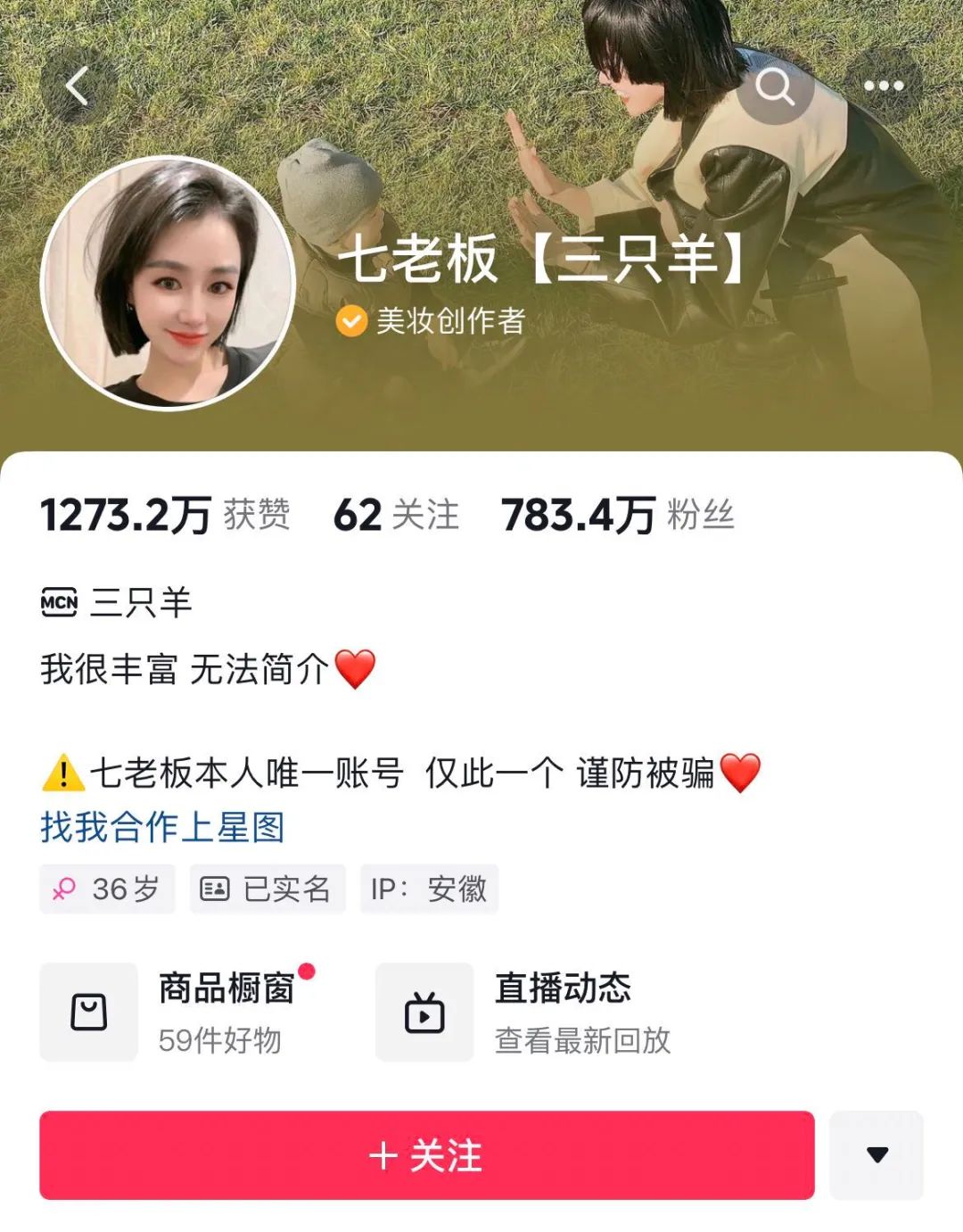Screen dimensions: 963x1232
Task: Open the 找我合作上星图 link
Action: [162, 827]
